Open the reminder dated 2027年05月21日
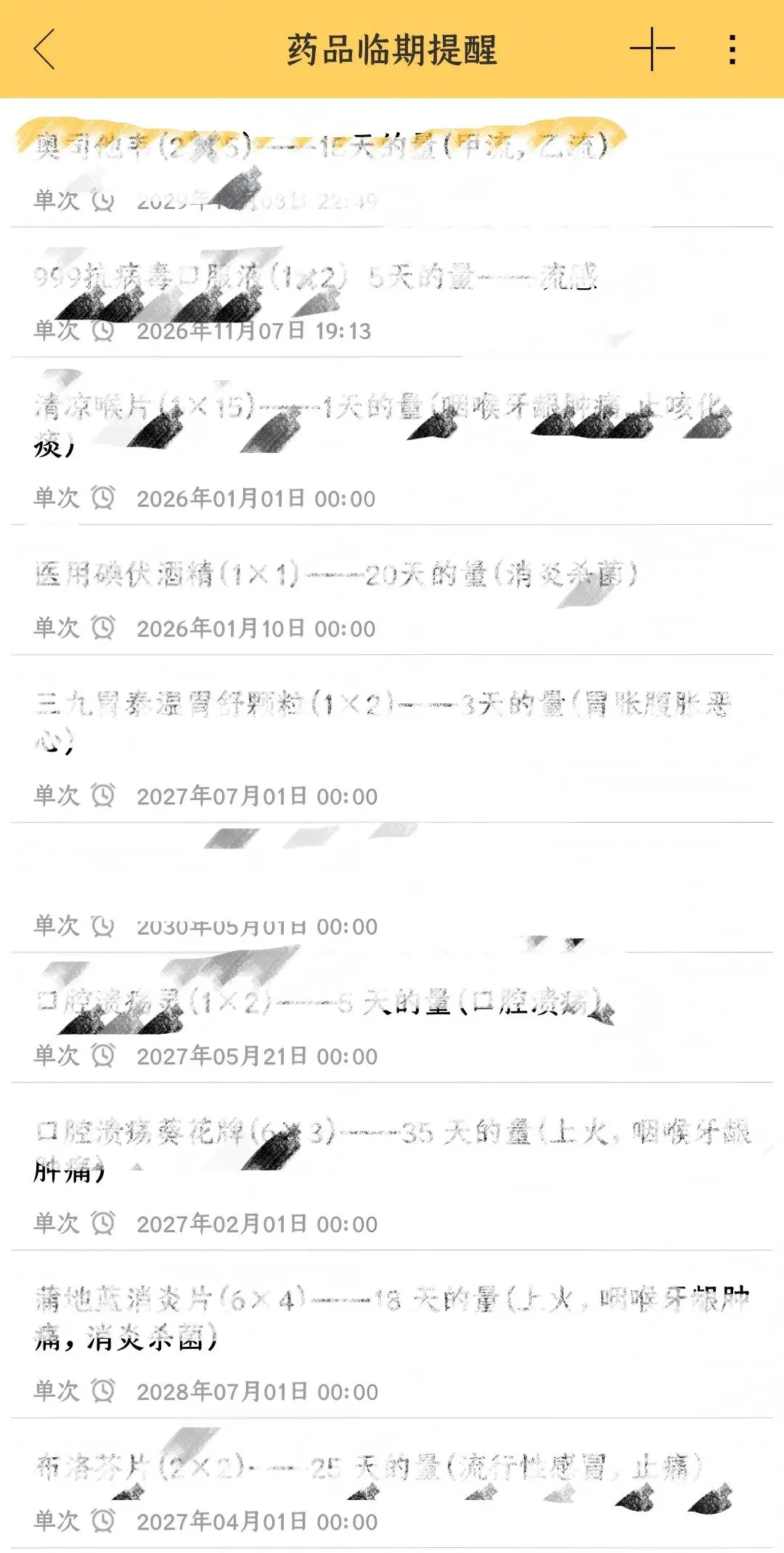The image size is (784, 1553). (392, 1024)
